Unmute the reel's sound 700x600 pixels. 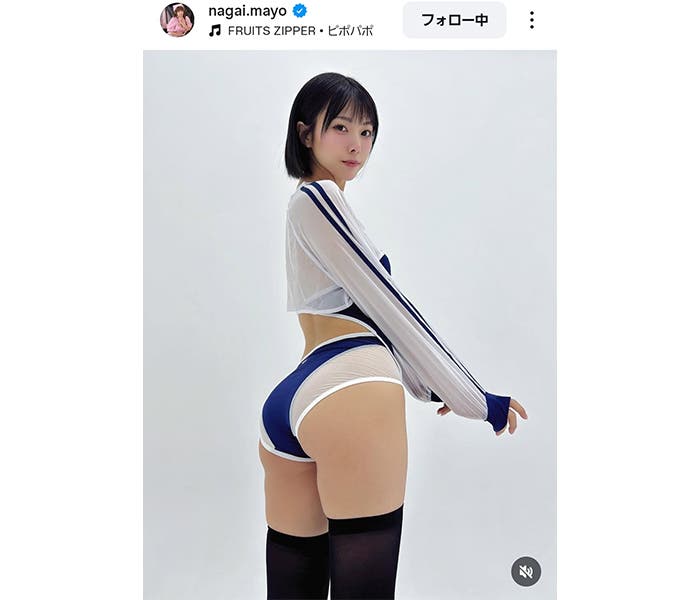(526, 571)
